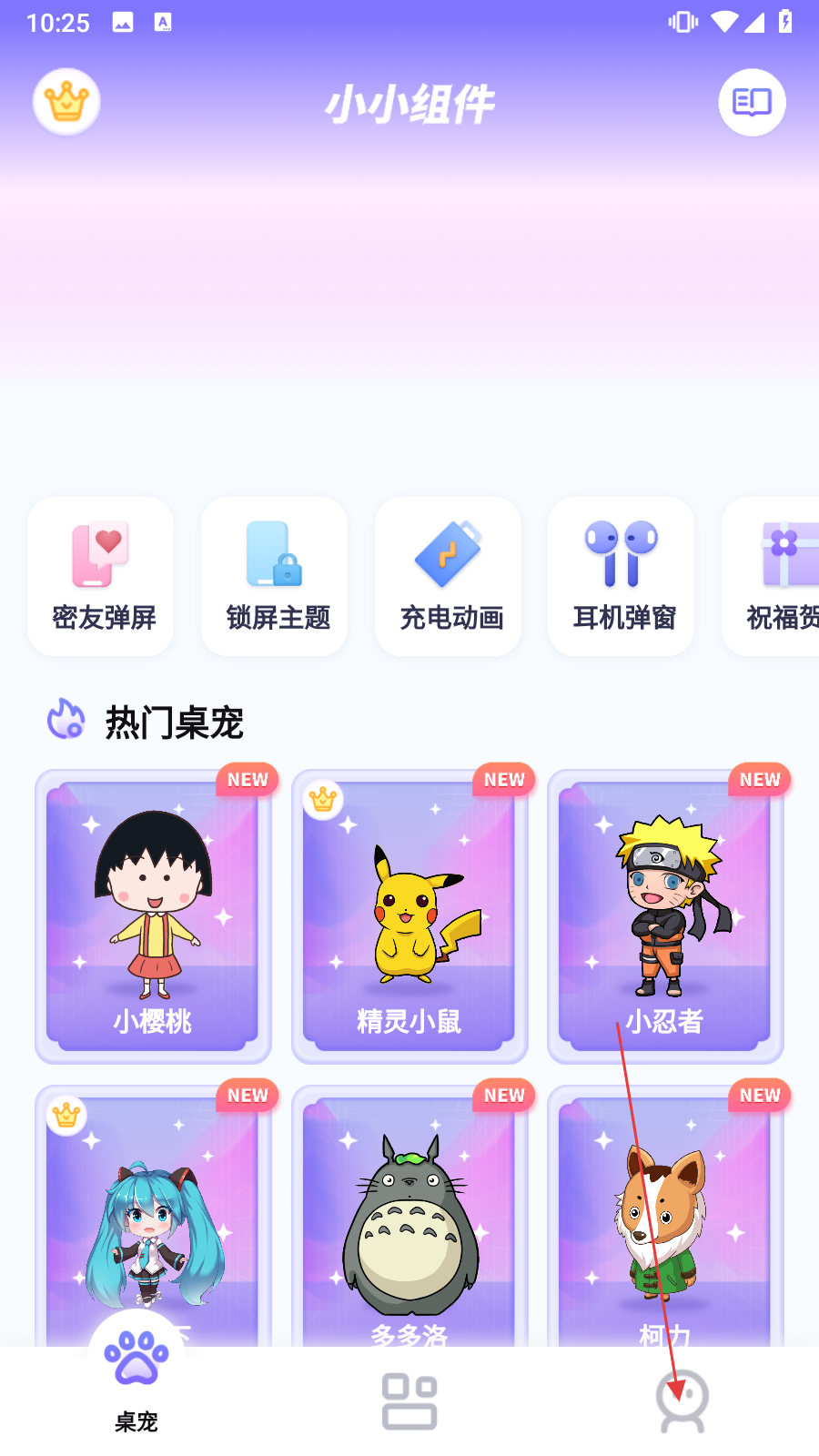Select the 小樱桃 desktop pet
Screen dimensions: 819x1456
[153, 915]
